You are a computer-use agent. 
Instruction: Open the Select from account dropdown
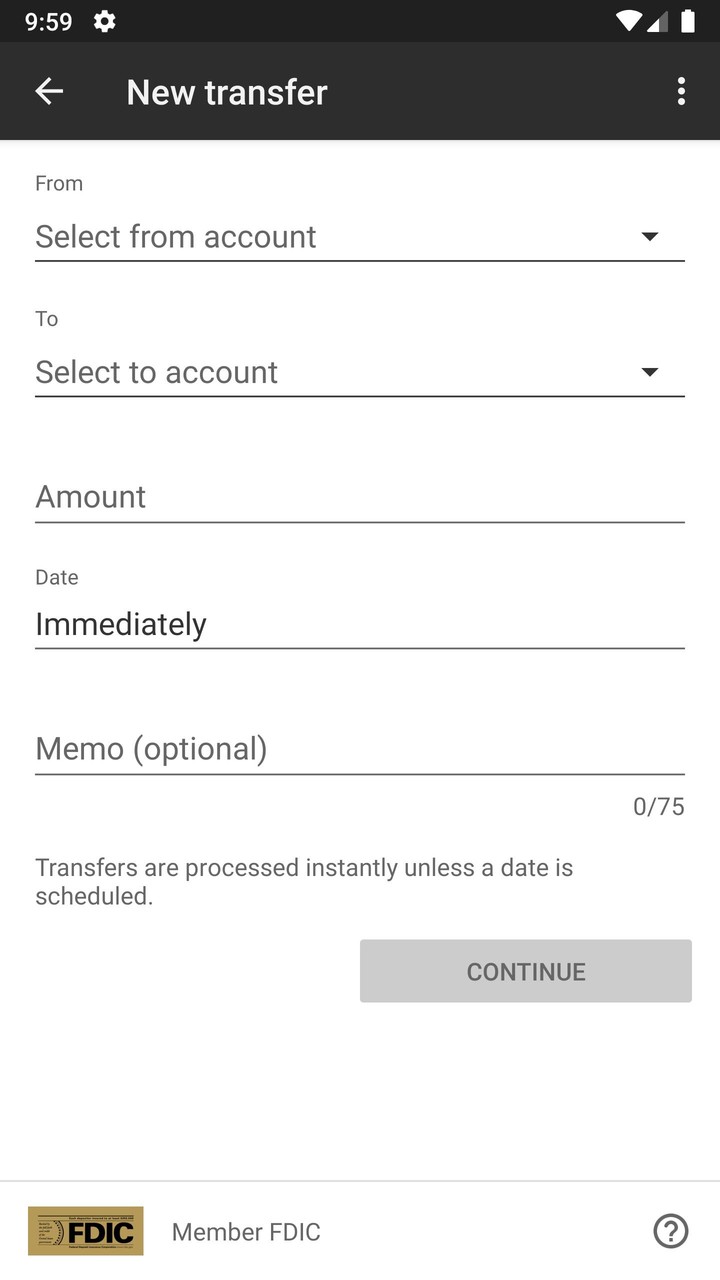300,237
